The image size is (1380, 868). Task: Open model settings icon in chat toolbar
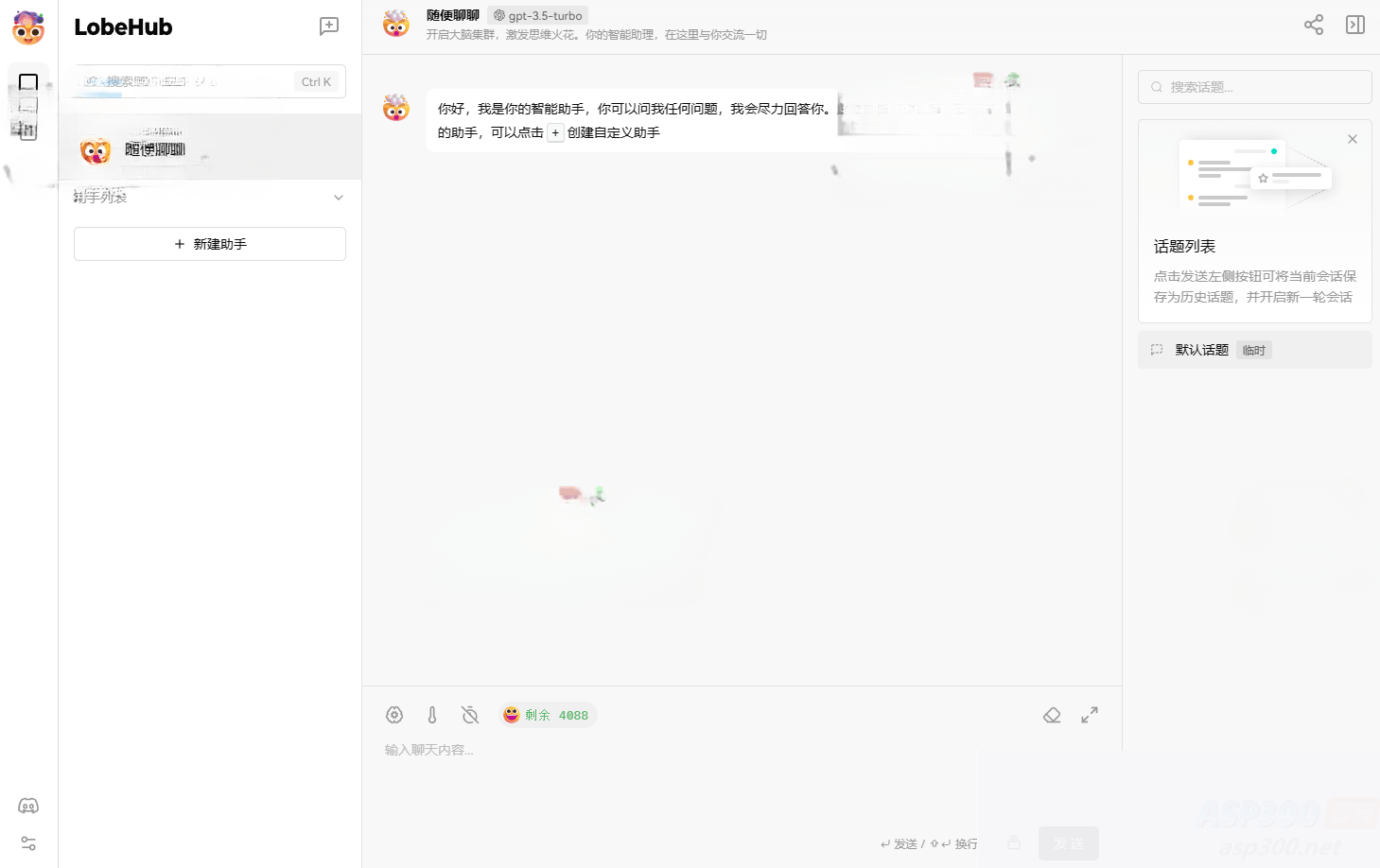tap(394, 715)
